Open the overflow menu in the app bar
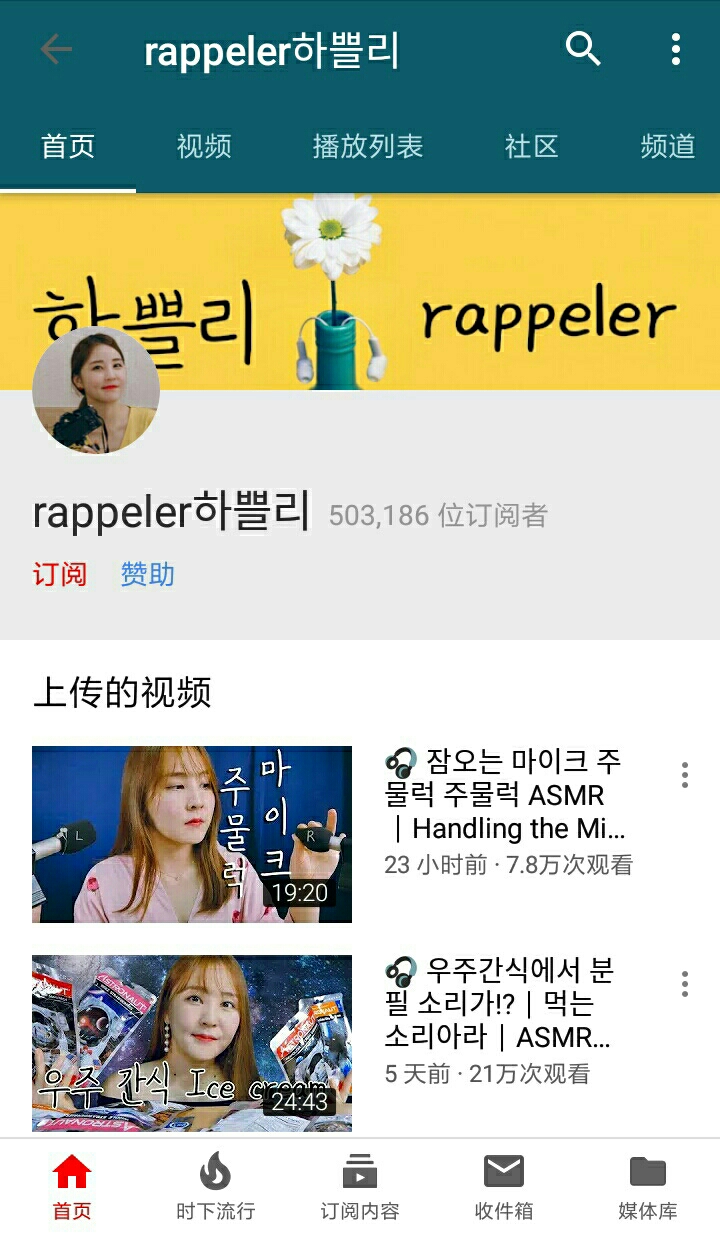Viewport: 720px width, 1233px height. pyautogui.click(x=676, y=48)
